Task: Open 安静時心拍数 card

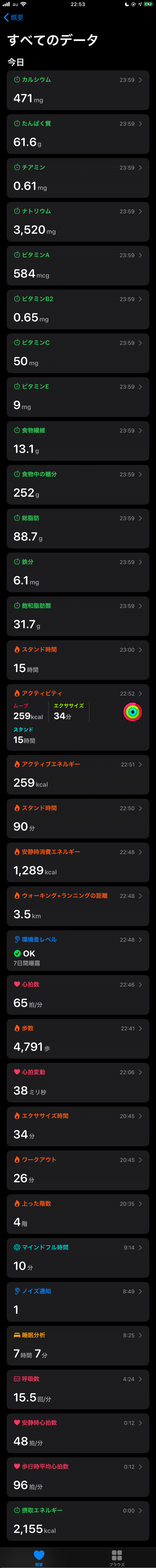Action: (78, 1433)
